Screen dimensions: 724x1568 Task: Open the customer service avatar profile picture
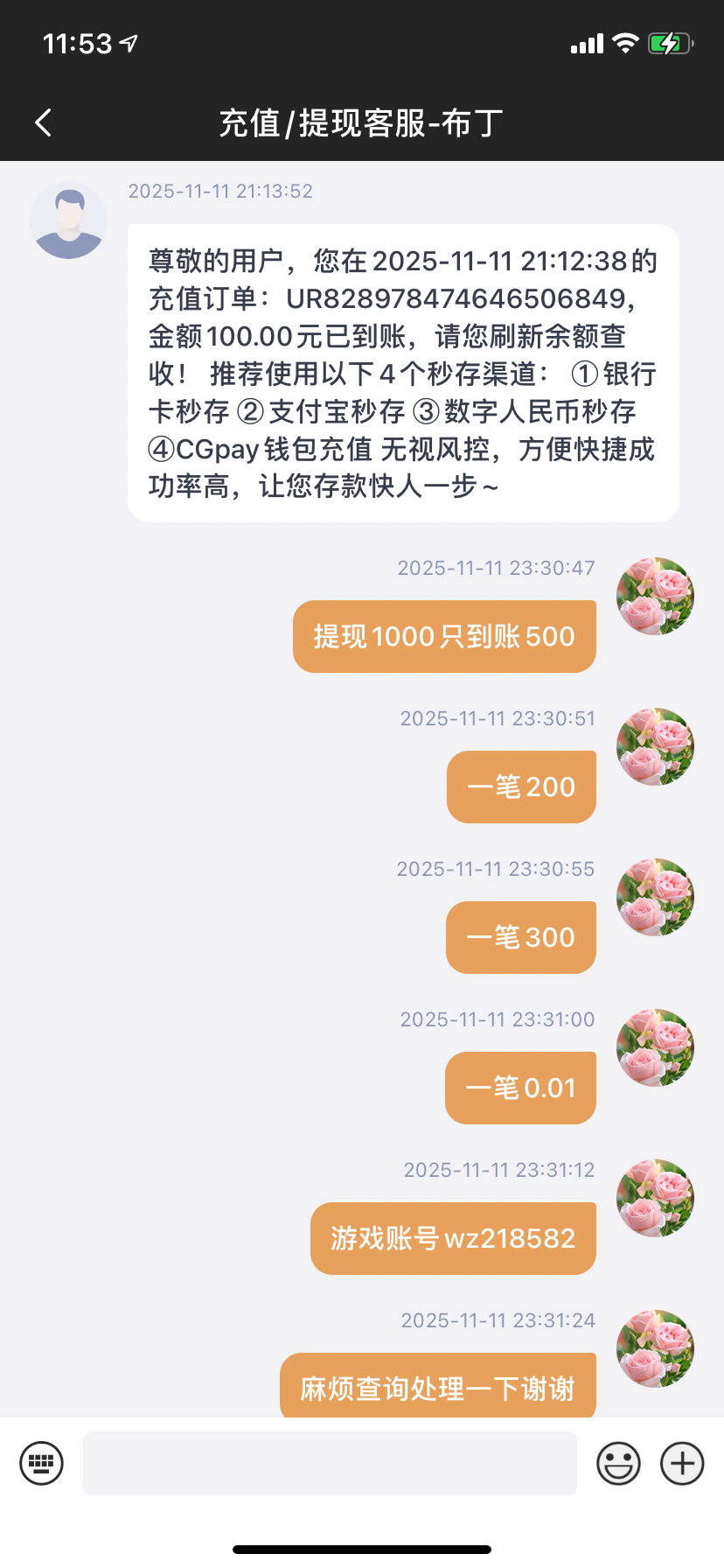tap(68, 220)
